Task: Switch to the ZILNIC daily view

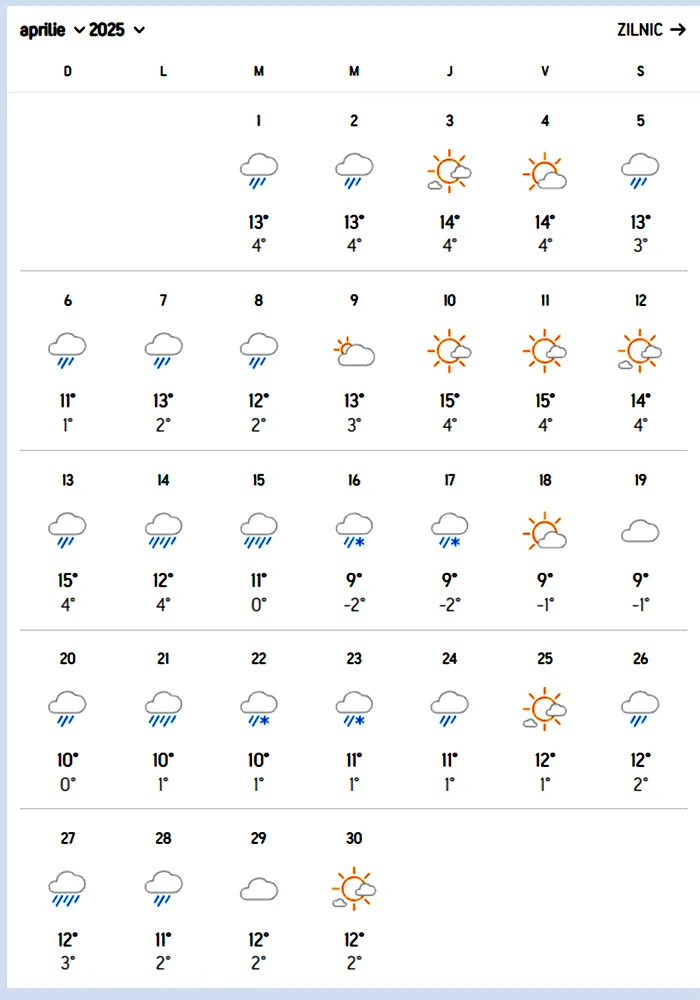Action: click(x=651, y=30)
